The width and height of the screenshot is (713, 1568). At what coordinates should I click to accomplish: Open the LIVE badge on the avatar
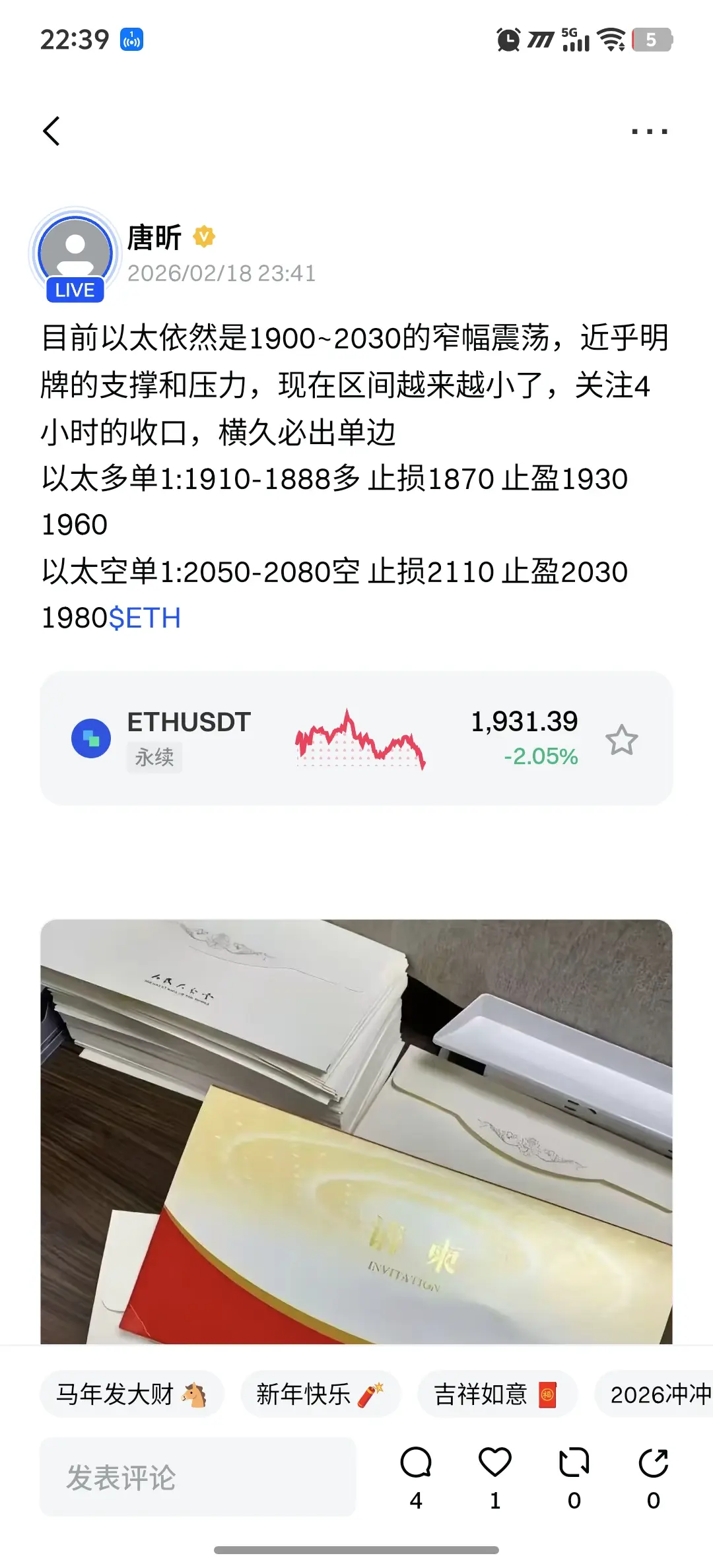point(75,289)
